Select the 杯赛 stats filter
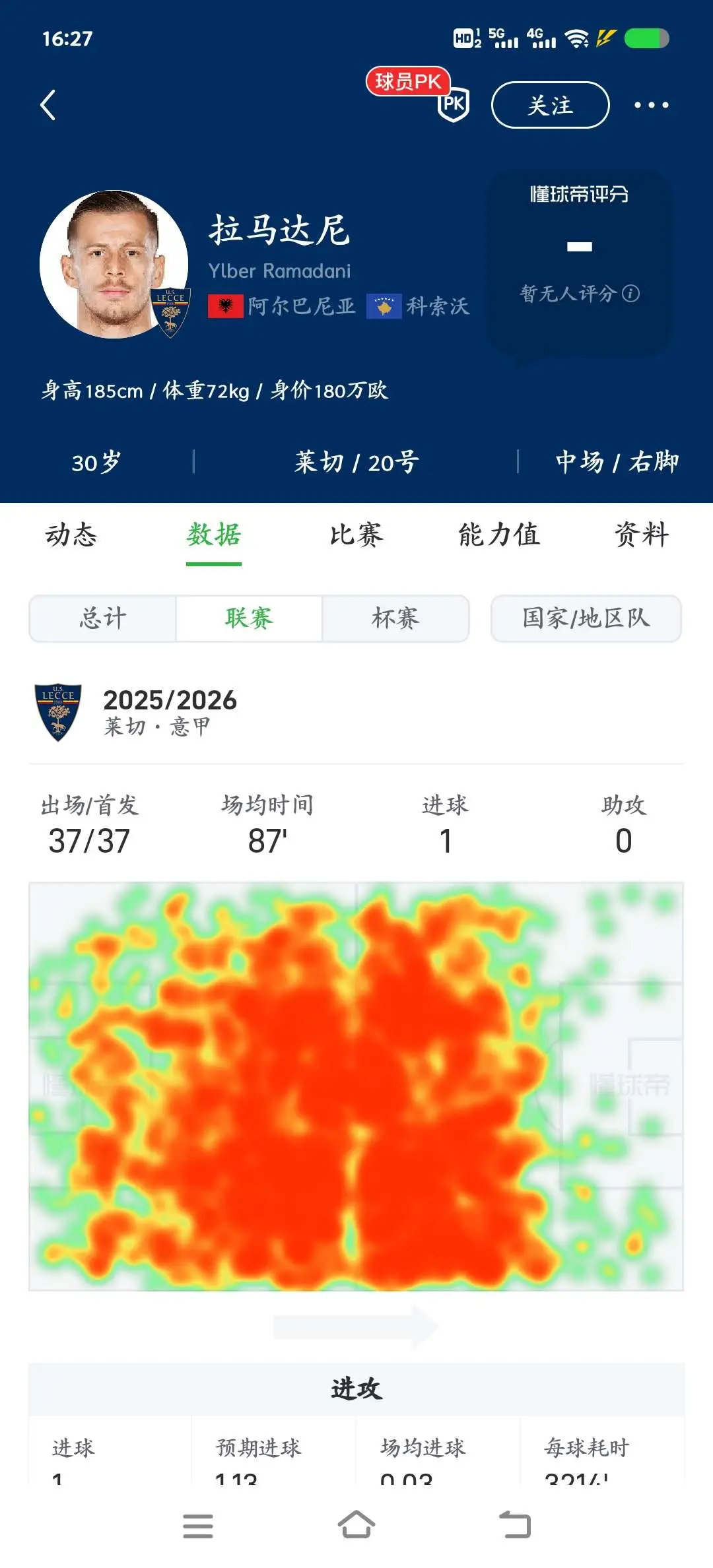The width and height of the screenshot is (713, 1568). tap(395, 618)
